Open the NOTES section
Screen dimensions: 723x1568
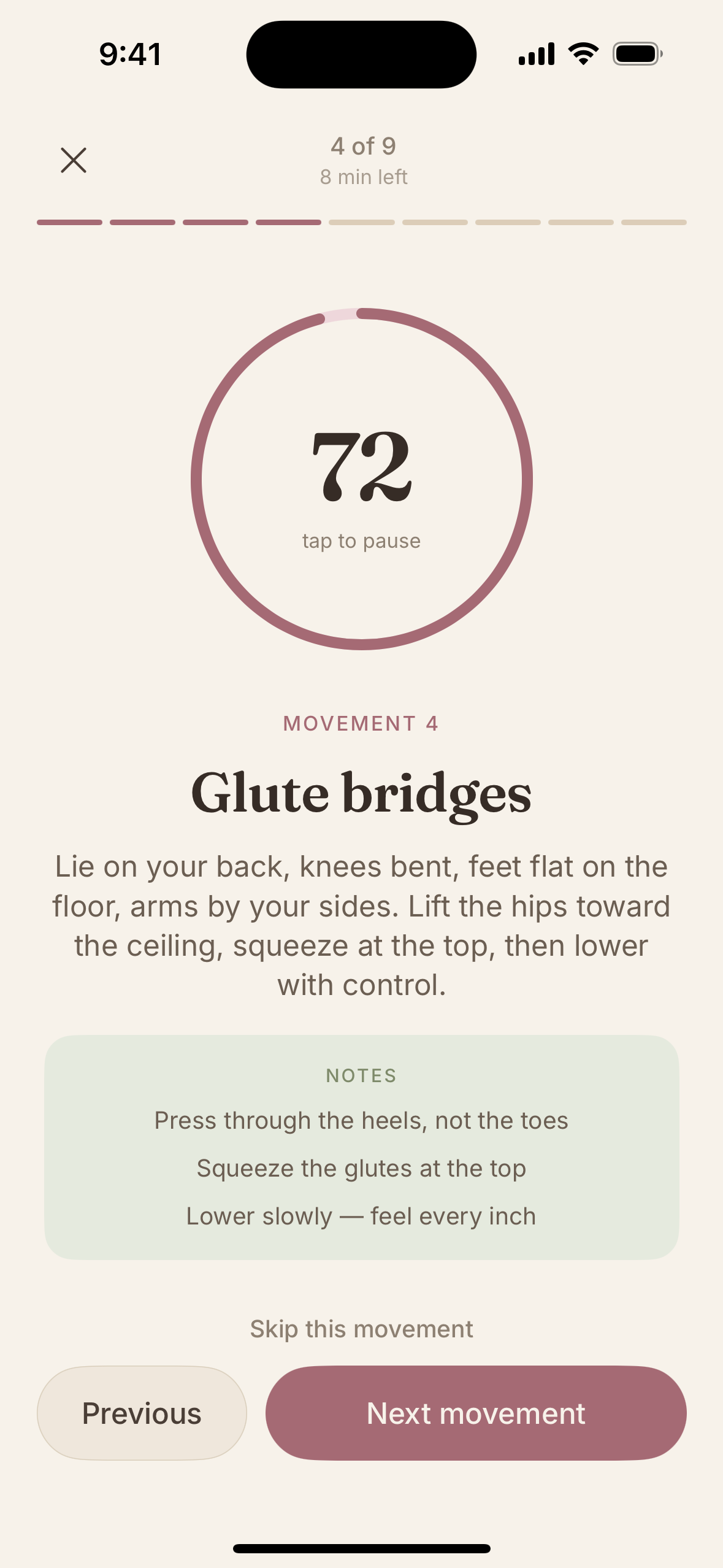point(361,1075)
